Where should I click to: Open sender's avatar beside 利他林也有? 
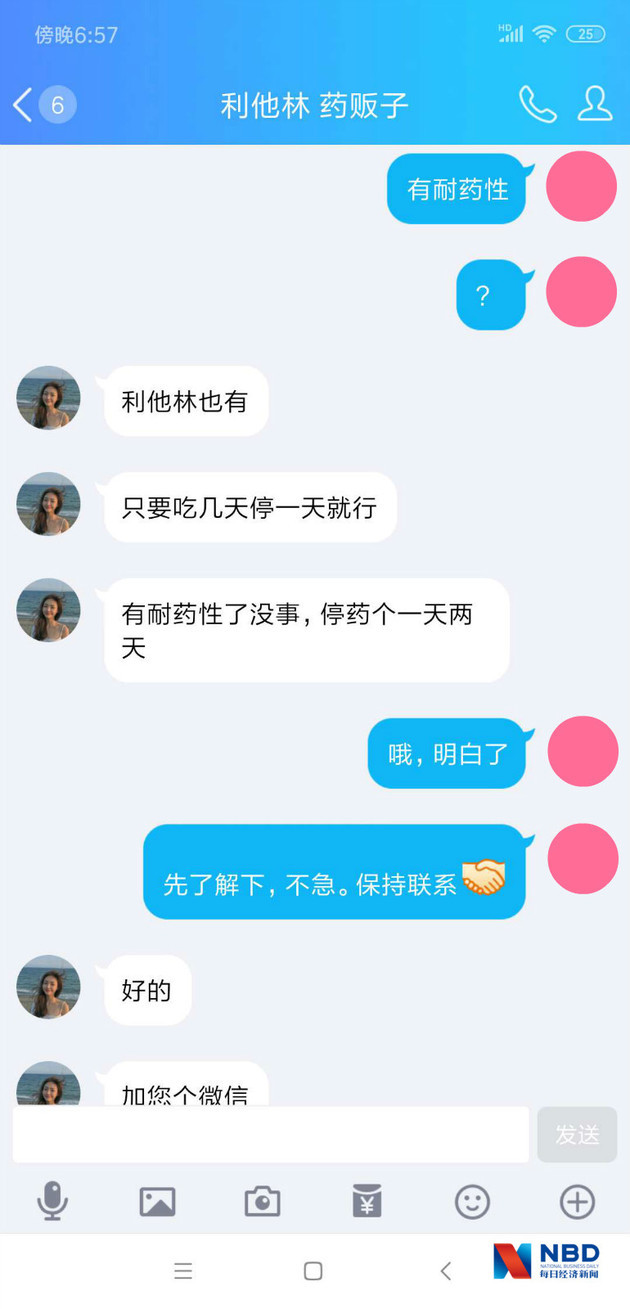pyautogui.click(x=48, y=398)
